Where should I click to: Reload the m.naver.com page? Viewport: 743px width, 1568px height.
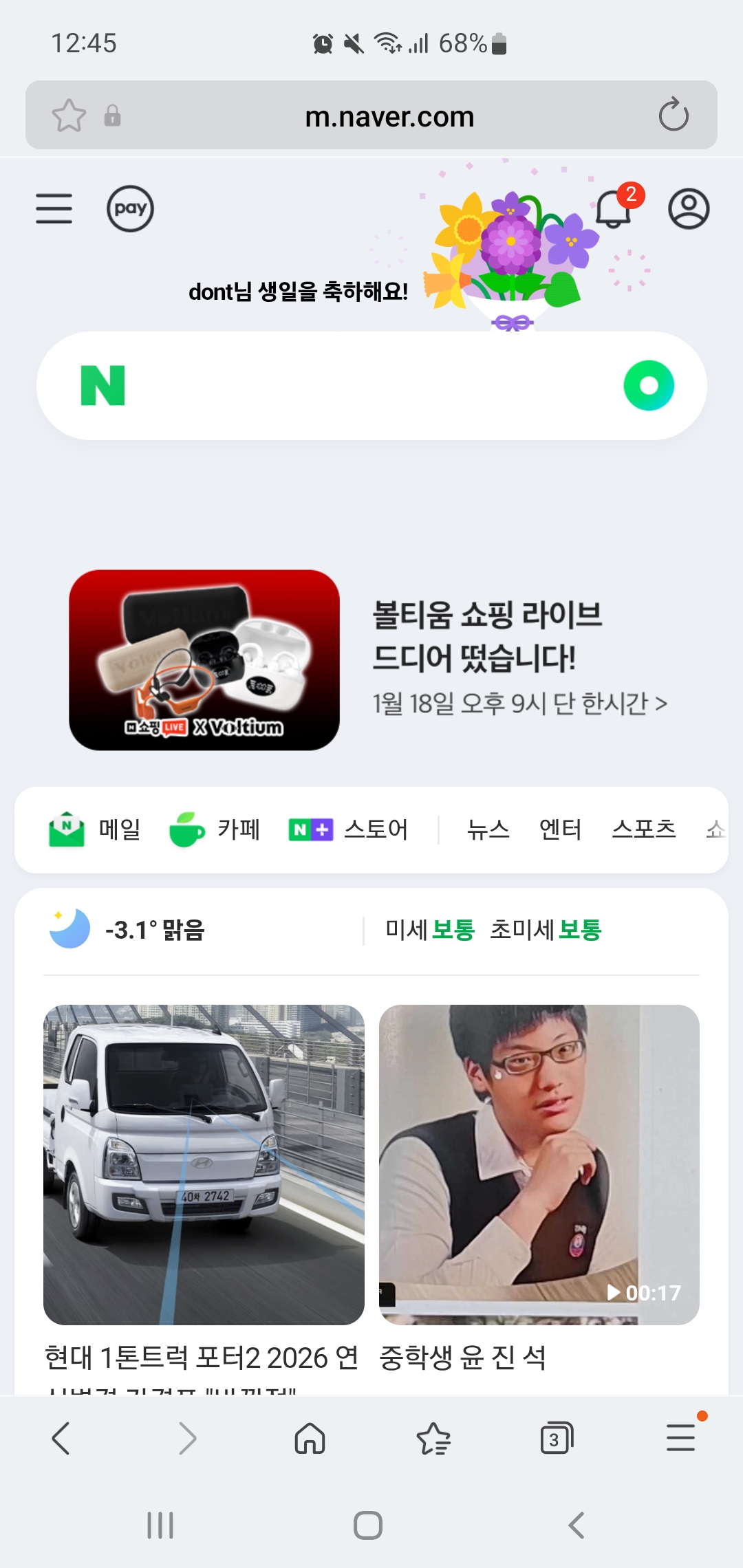673,115
